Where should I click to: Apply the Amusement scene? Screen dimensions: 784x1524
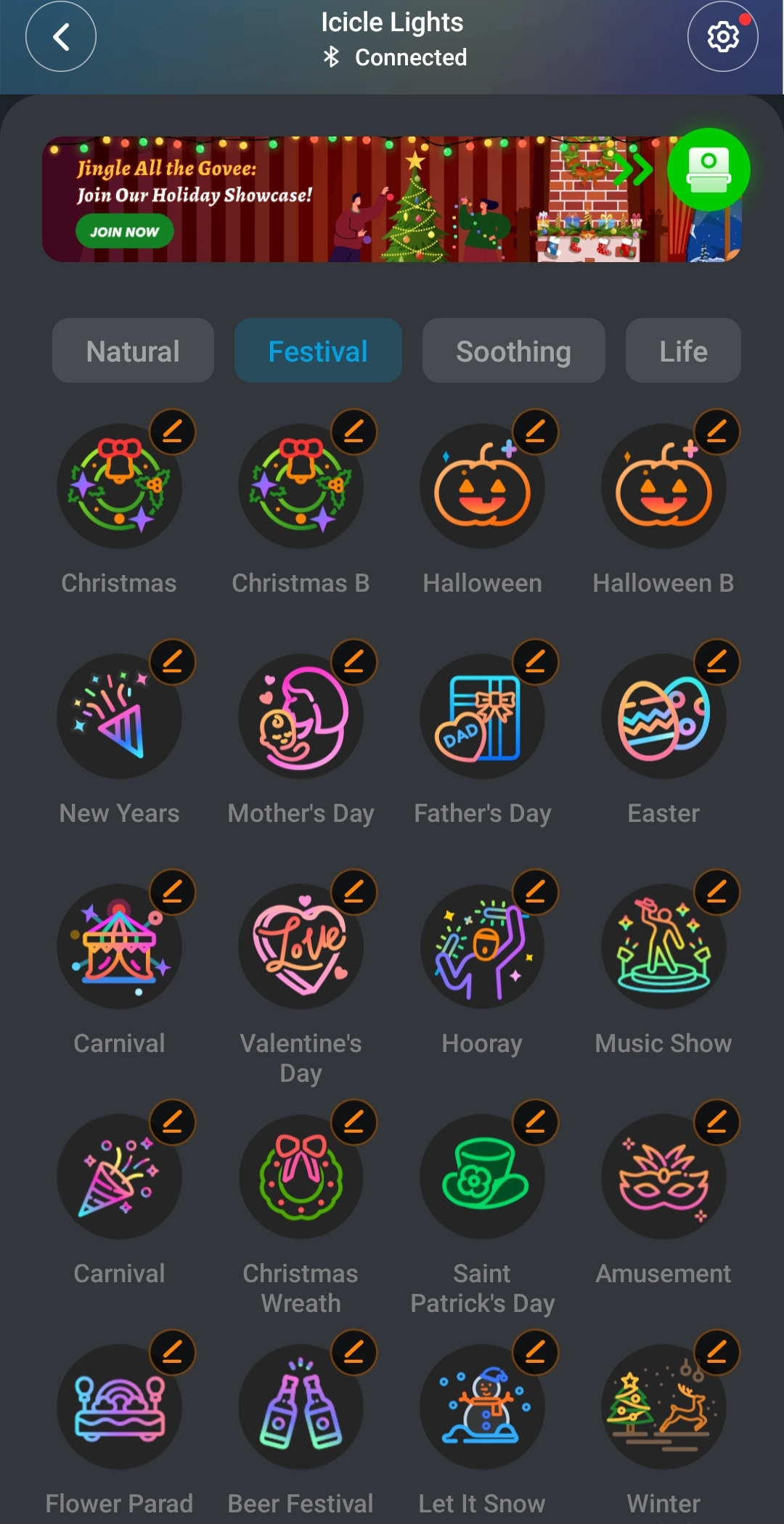[x=663, y=1177]
